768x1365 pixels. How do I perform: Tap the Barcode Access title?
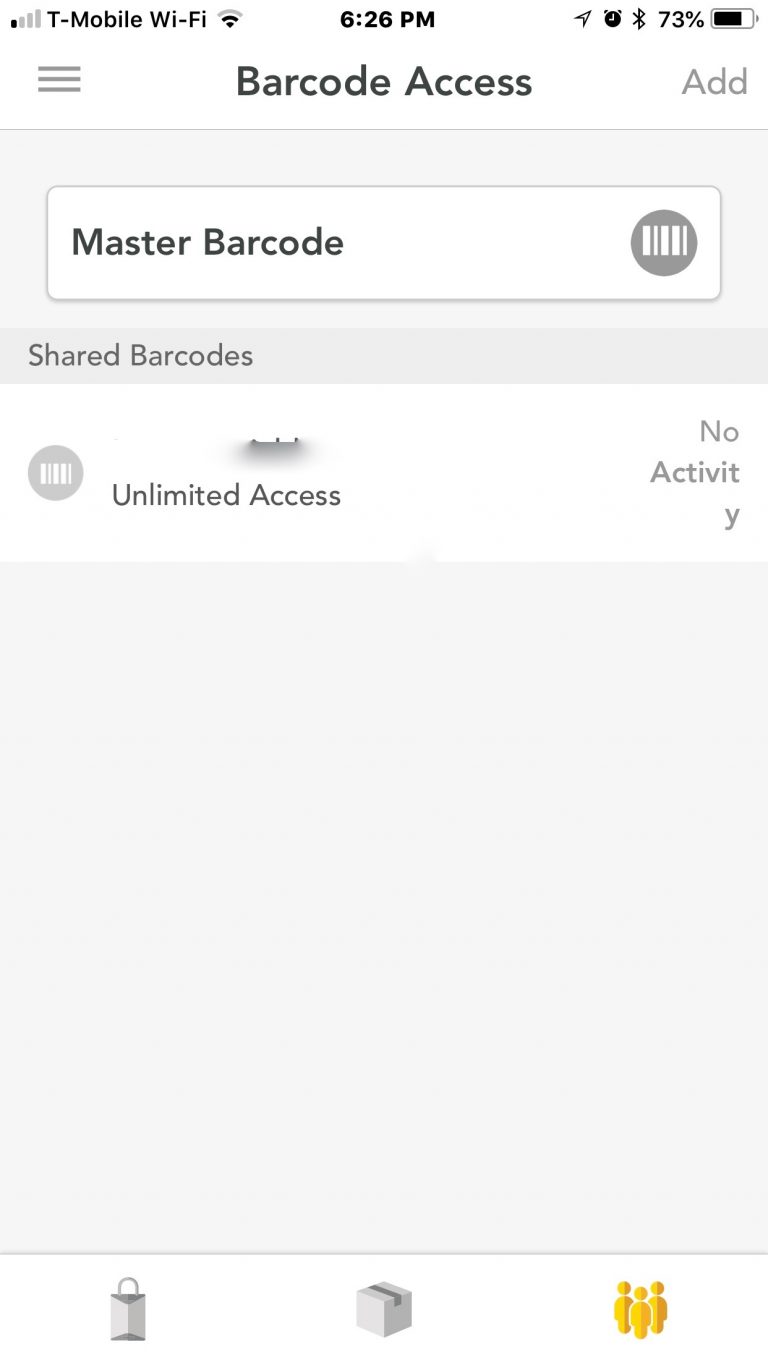point(384,82)
